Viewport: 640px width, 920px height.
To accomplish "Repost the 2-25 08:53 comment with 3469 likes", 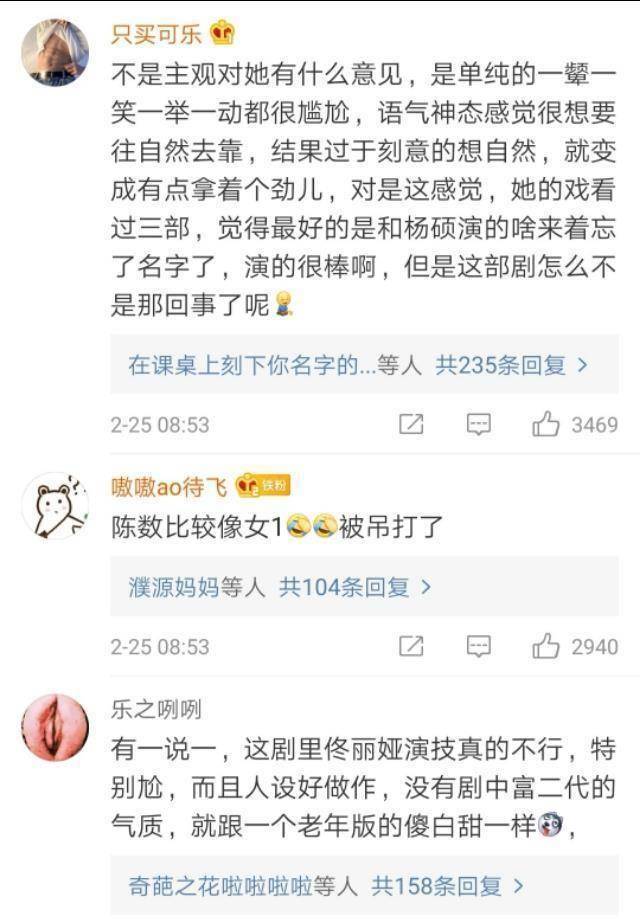I will pos(411,425).
